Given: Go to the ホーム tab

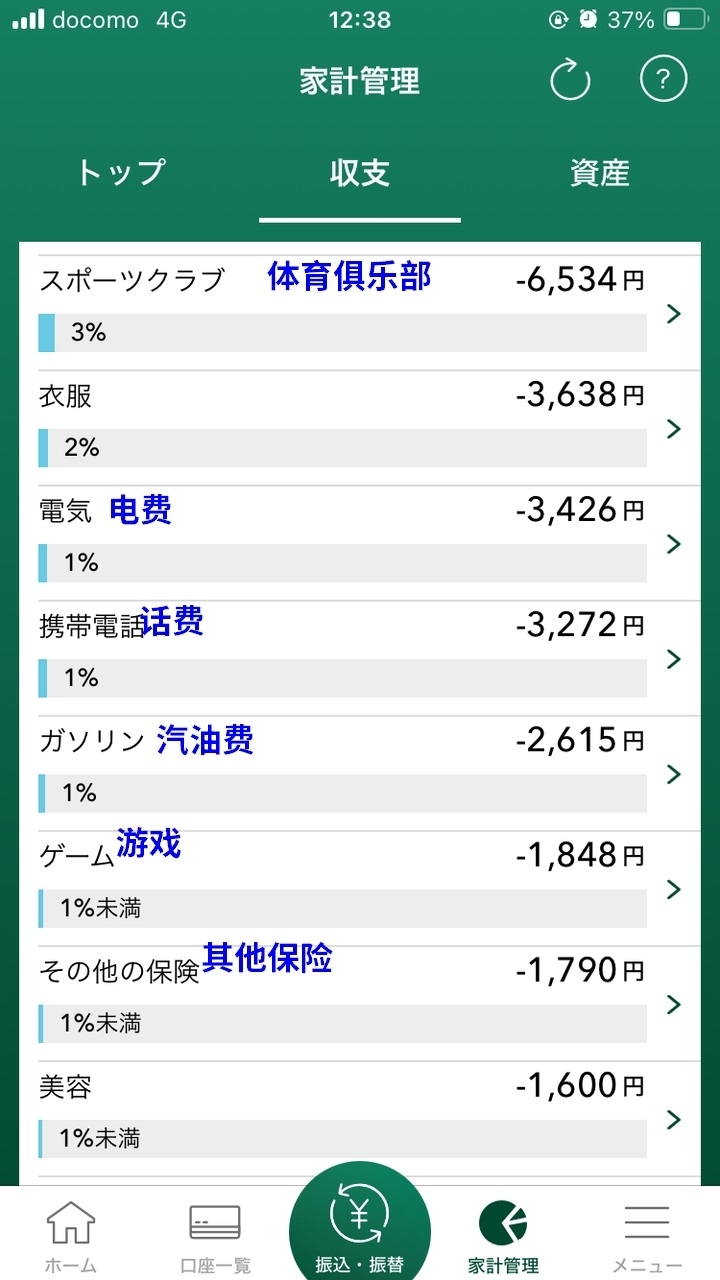Looking at the screenshot, I should [71, 1235].
